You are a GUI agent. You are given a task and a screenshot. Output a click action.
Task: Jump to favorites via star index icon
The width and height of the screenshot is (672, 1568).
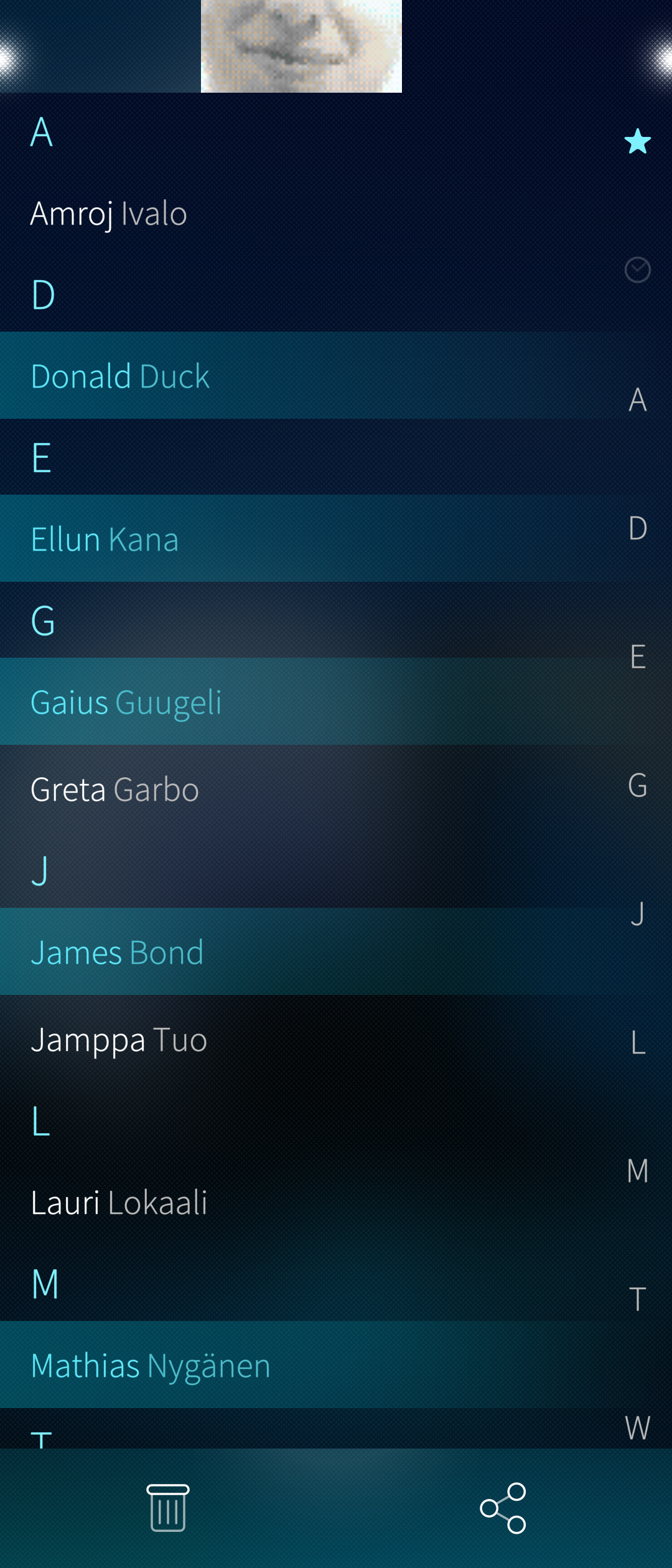638,142
